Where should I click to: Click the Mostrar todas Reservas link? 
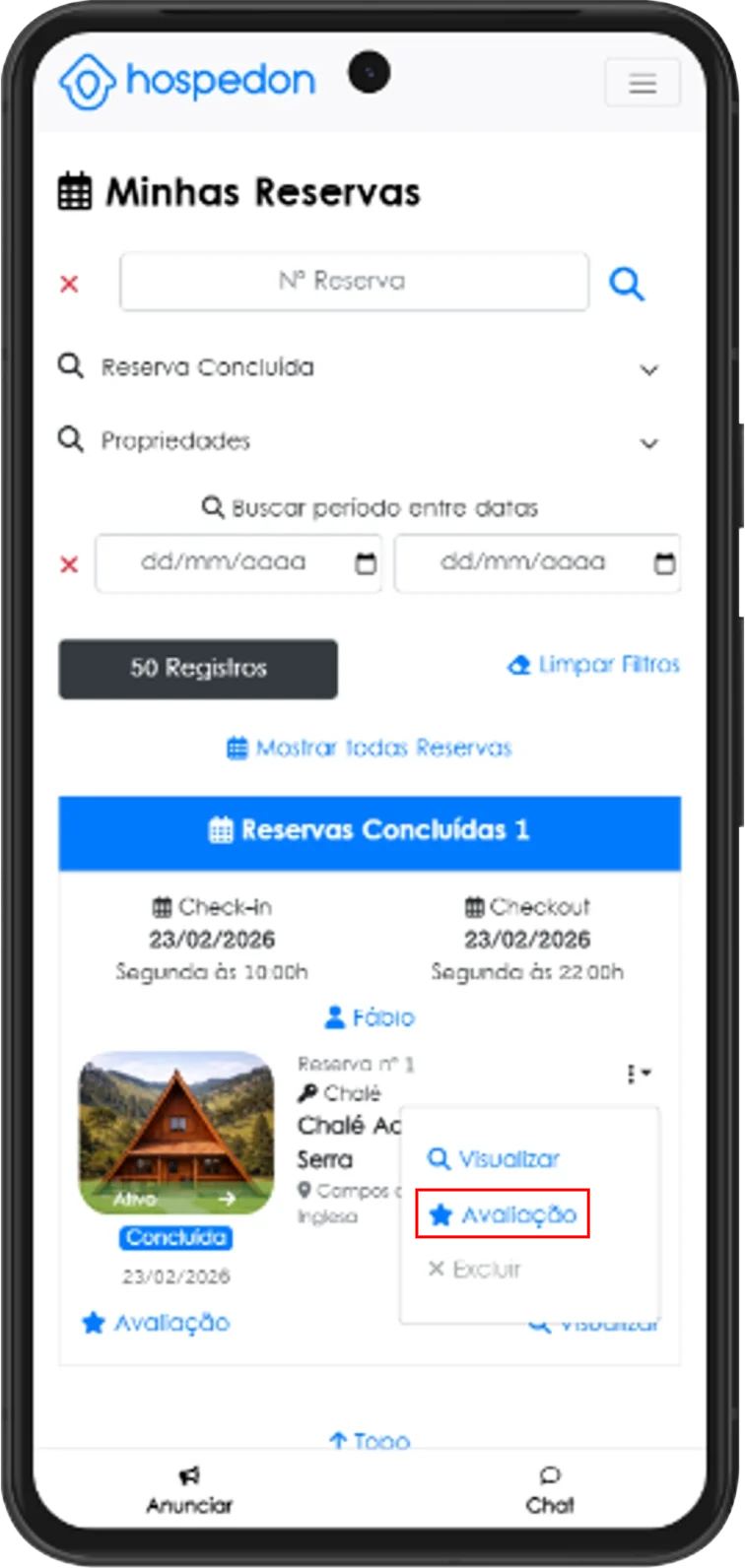tap(370, 748)
